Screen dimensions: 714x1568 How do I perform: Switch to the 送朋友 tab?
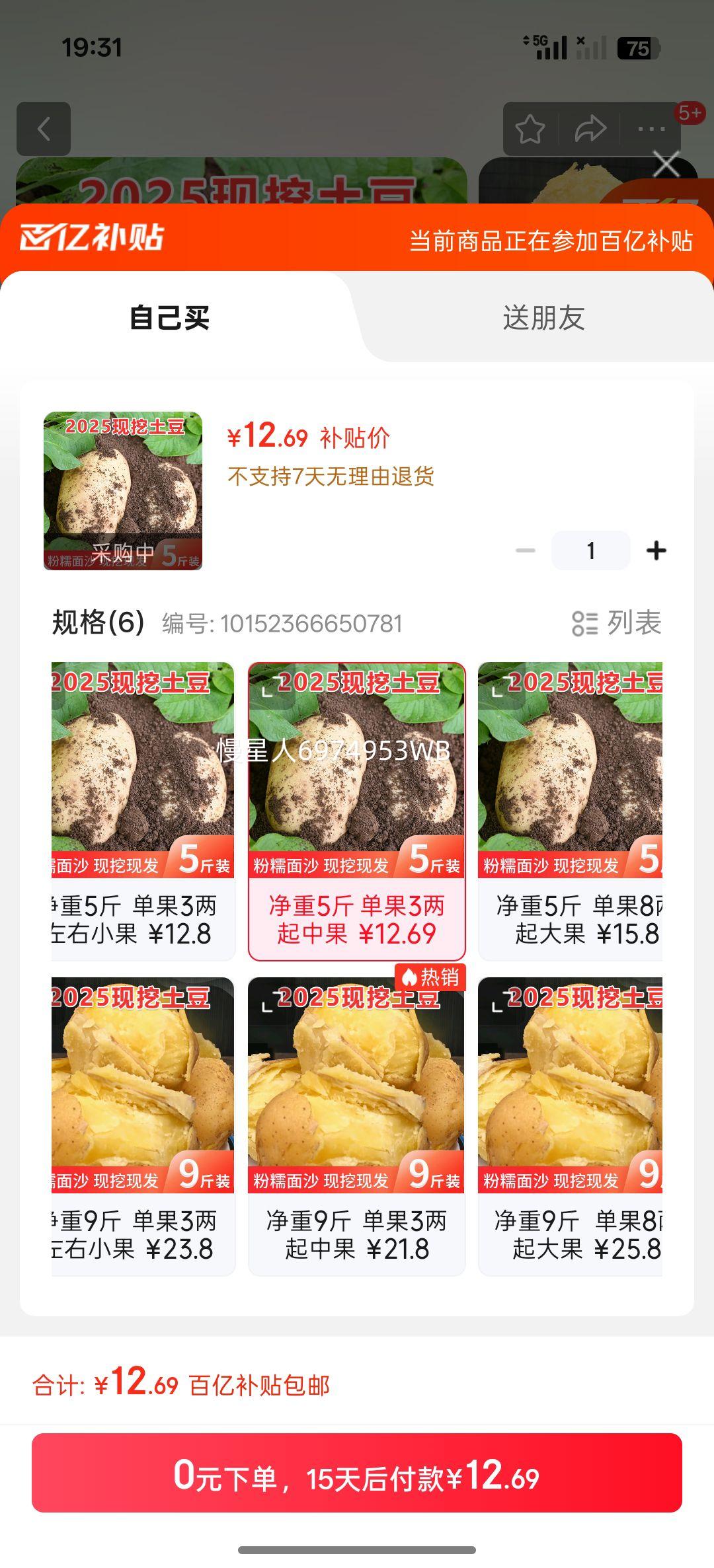point(545,318)
